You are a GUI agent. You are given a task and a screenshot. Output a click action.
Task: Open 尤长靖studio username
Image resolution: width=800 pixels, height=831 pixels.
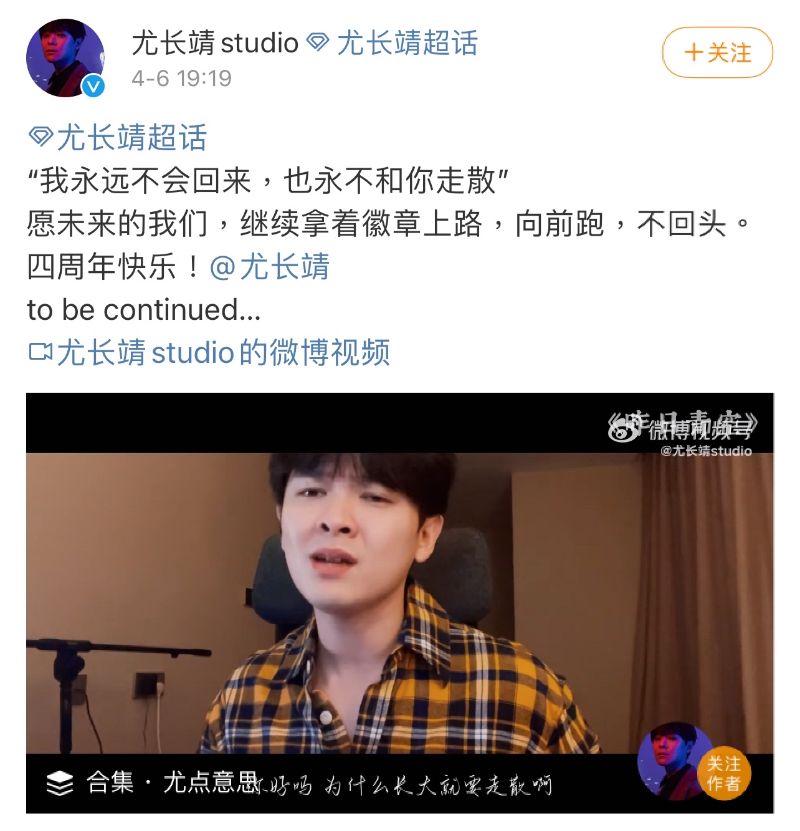click(x=215, y=43)
